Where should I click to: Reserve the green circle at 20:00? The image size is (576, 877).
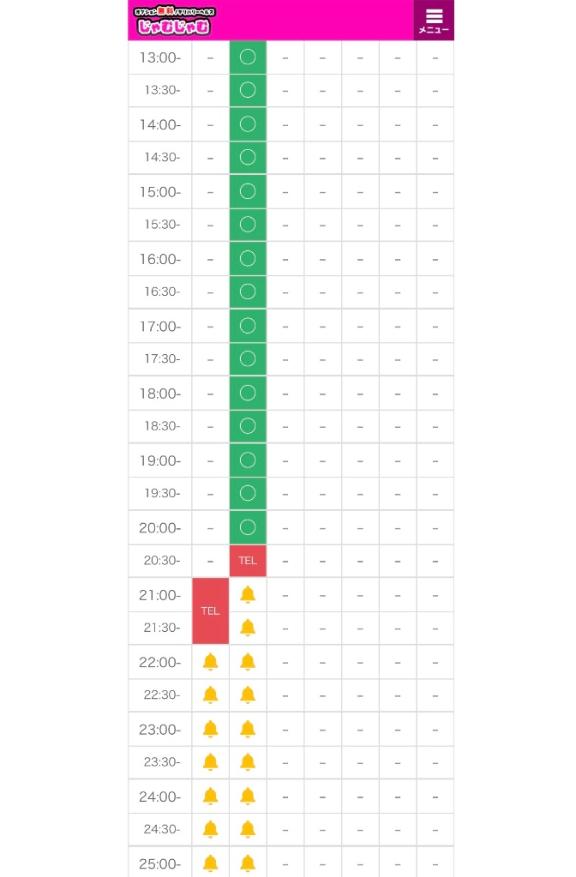(x=248, y=527)
